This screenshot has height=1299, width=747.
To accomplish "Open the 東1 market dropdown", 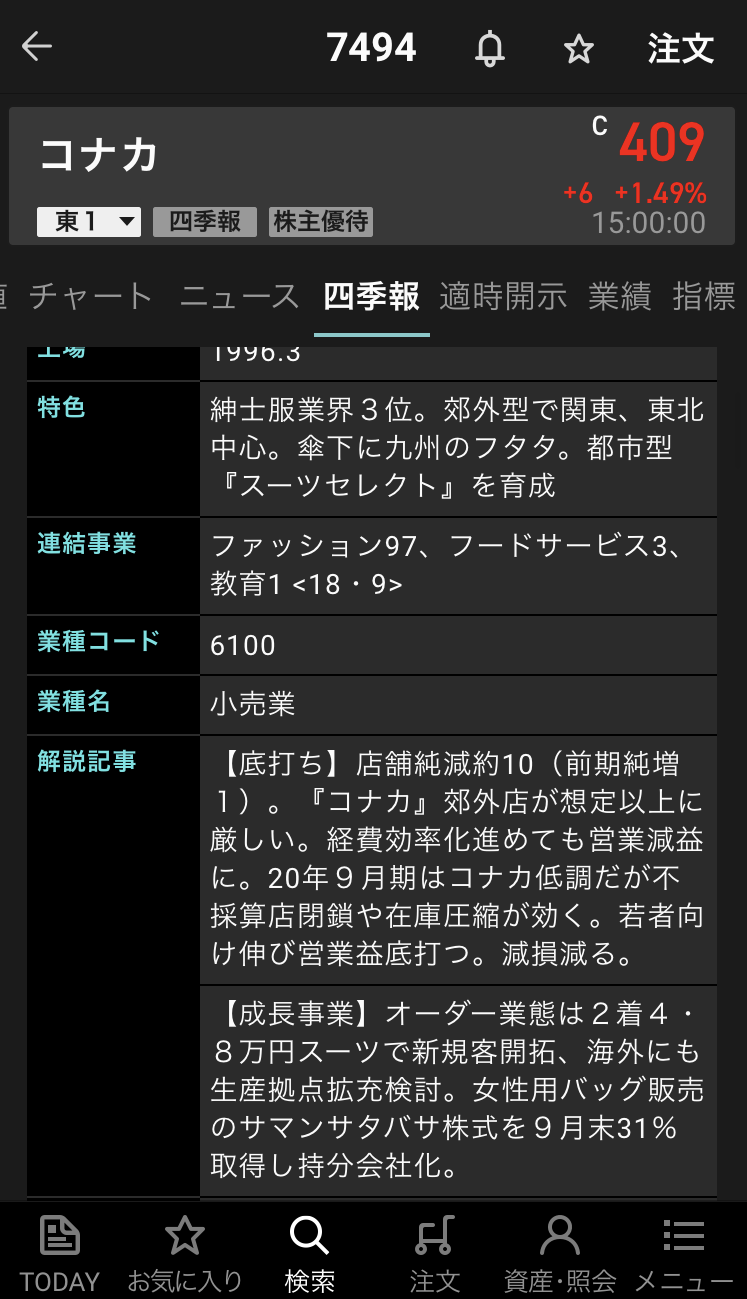I will coord(89,222).
